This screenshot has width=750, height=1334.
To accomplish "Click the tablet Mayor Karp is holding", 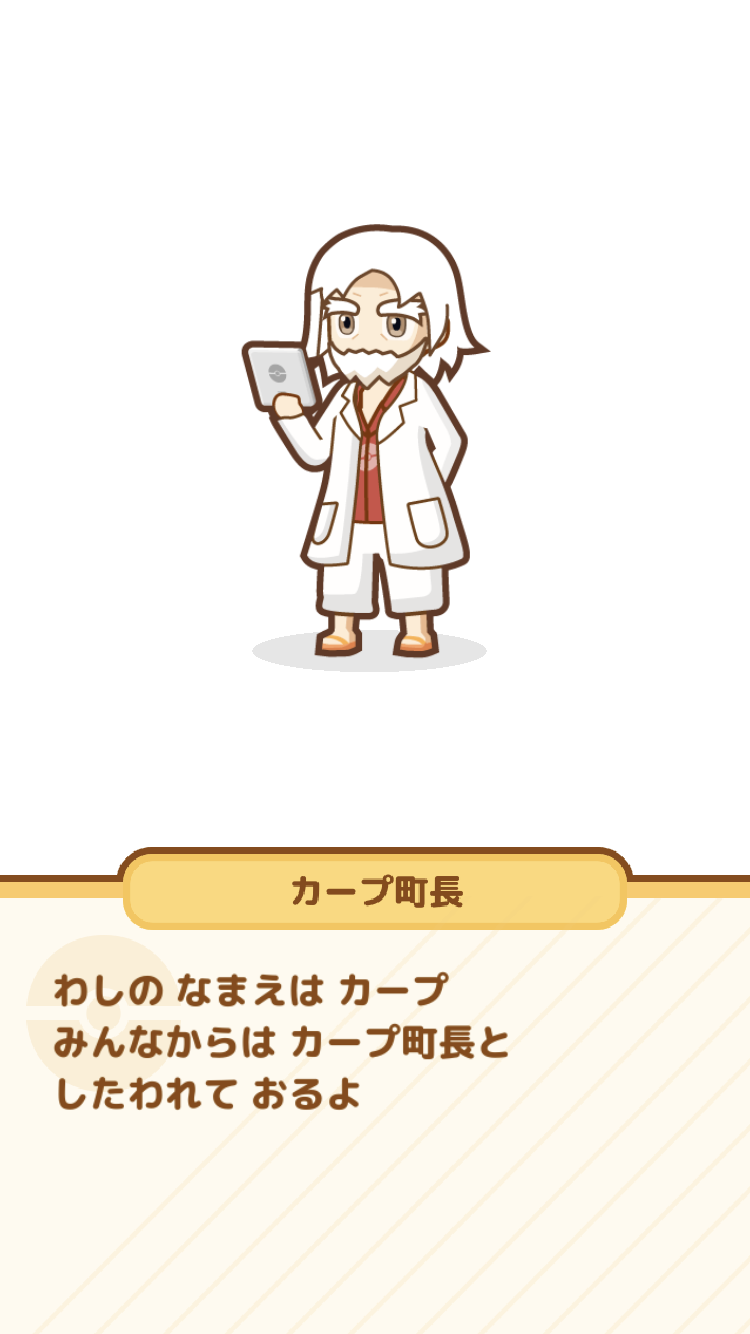I will pyautogui.click(x=280, y=375).
